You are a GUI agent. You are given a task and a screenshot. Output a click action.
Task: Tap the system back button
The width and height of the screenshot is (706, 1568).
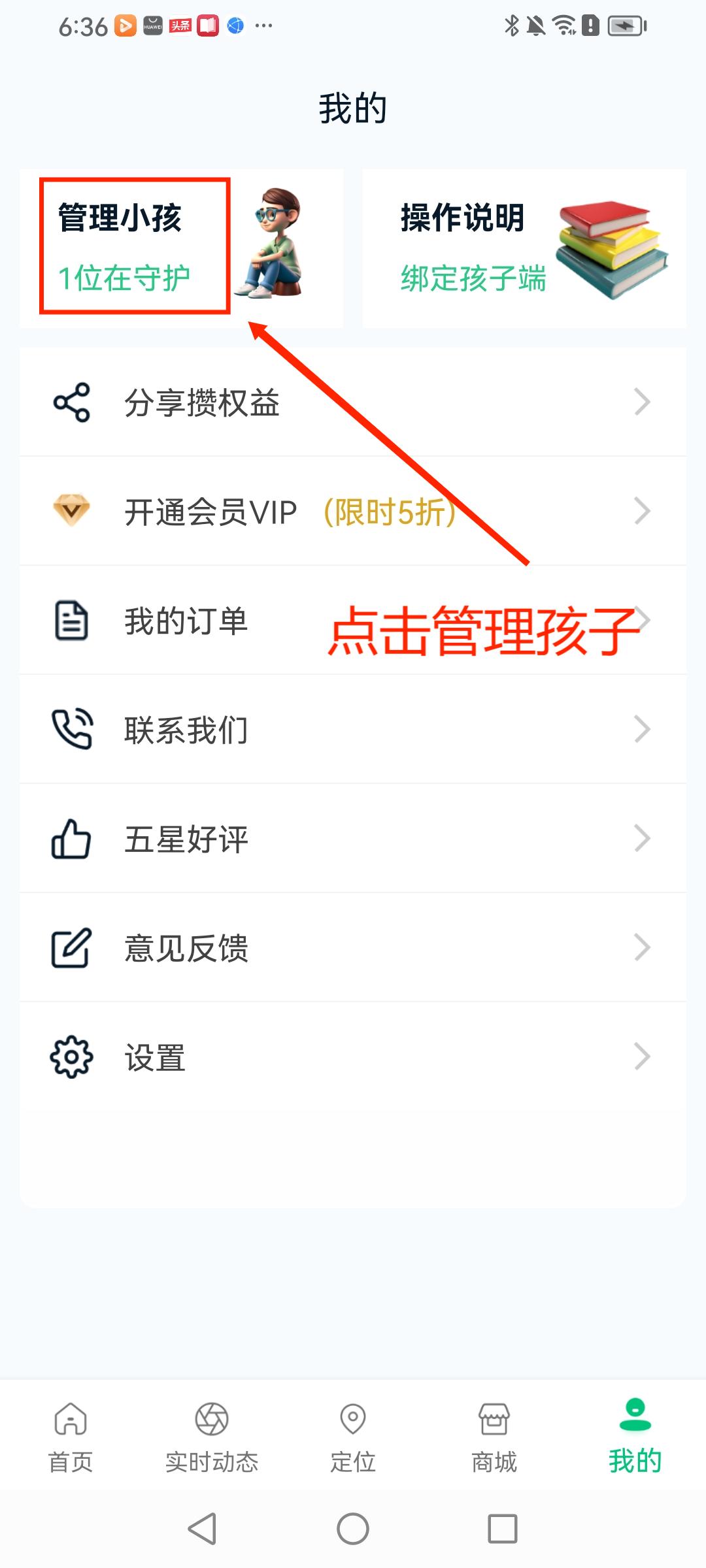pos(203,1529)
